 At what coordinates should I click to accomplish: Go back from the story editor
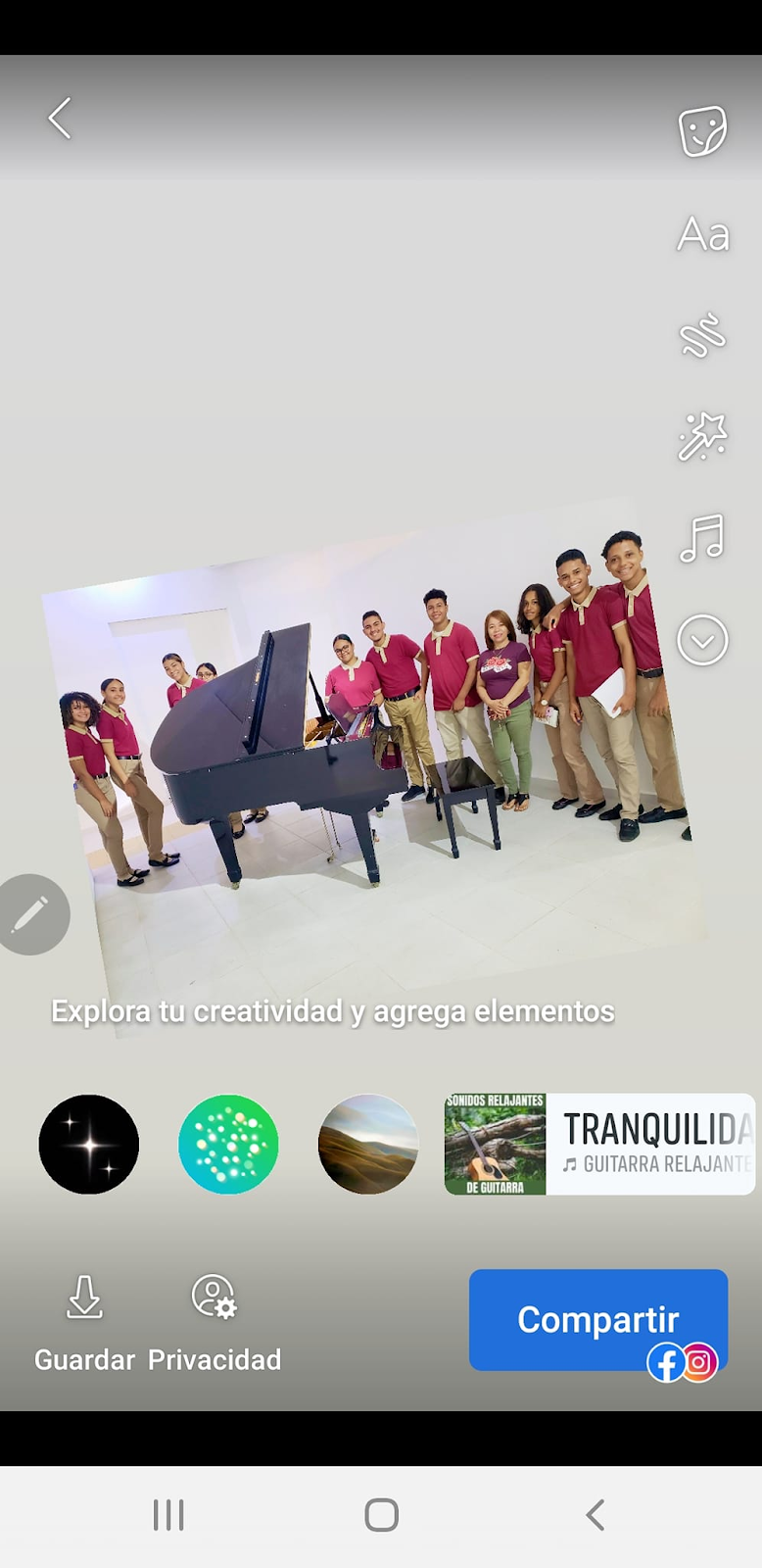[x=61, y=119]
